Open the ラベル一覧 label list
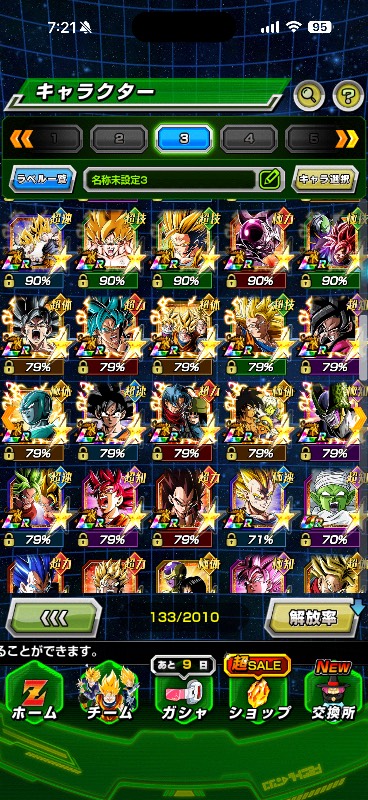The image size is (368, 800). 43,179
